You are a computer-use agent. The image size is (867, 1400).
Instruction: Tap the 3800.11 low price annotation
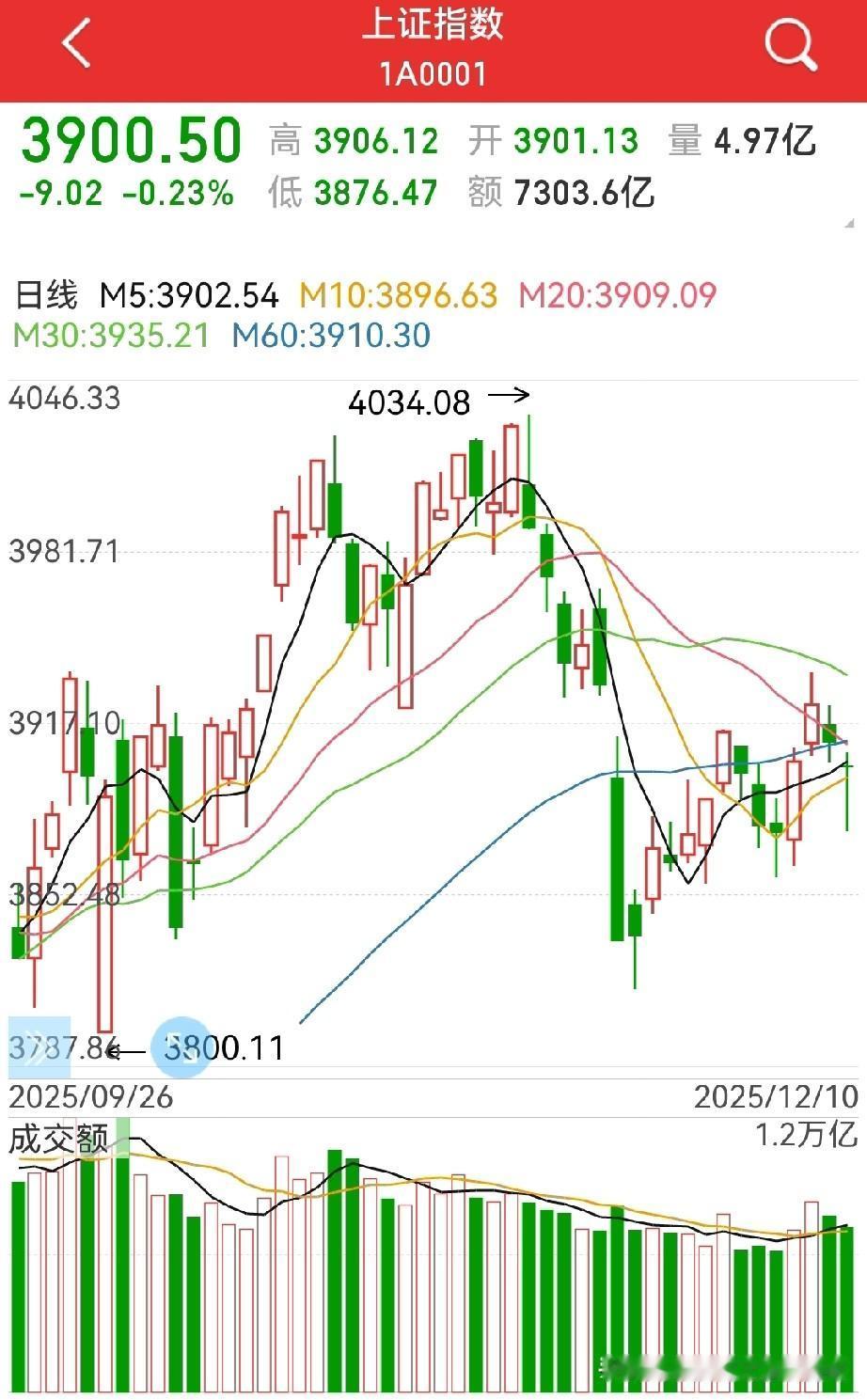[x=226, y=1046]
